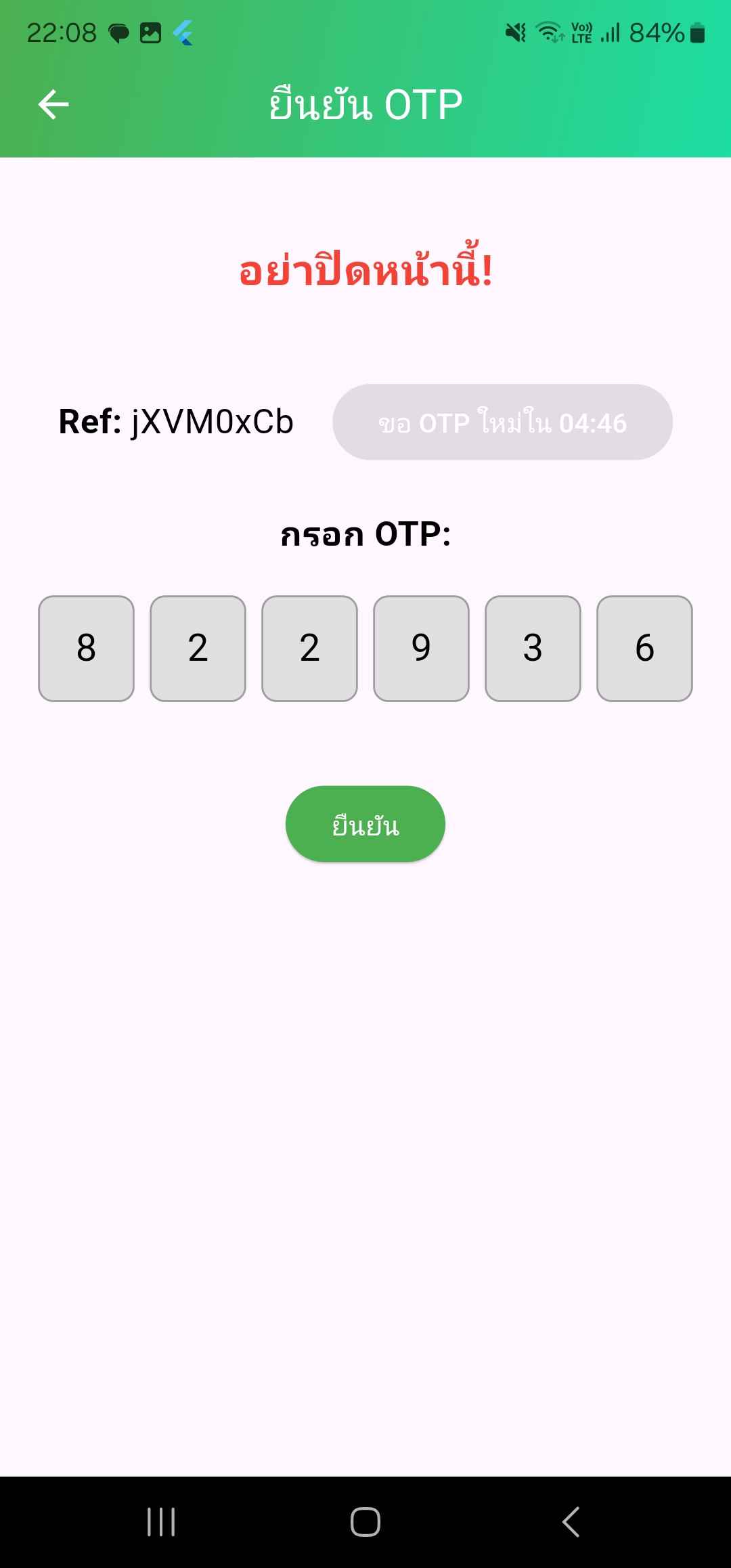Screen dimensions: 731x1568
Task: Edit the OTP box showing 6
Action: (644, 648)
